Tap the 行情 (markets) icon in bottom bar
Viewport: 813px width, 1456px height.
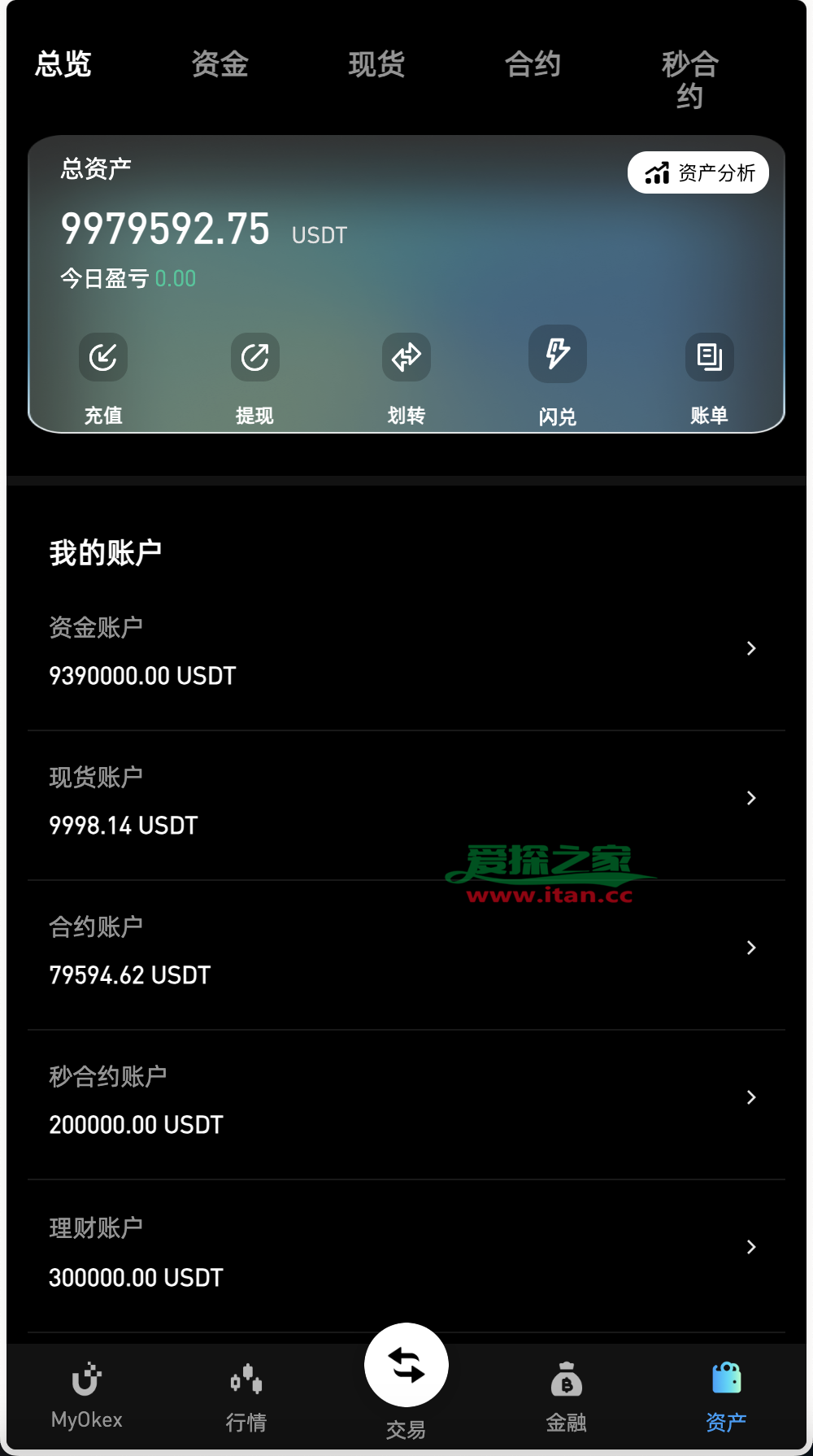point(246,1378)
